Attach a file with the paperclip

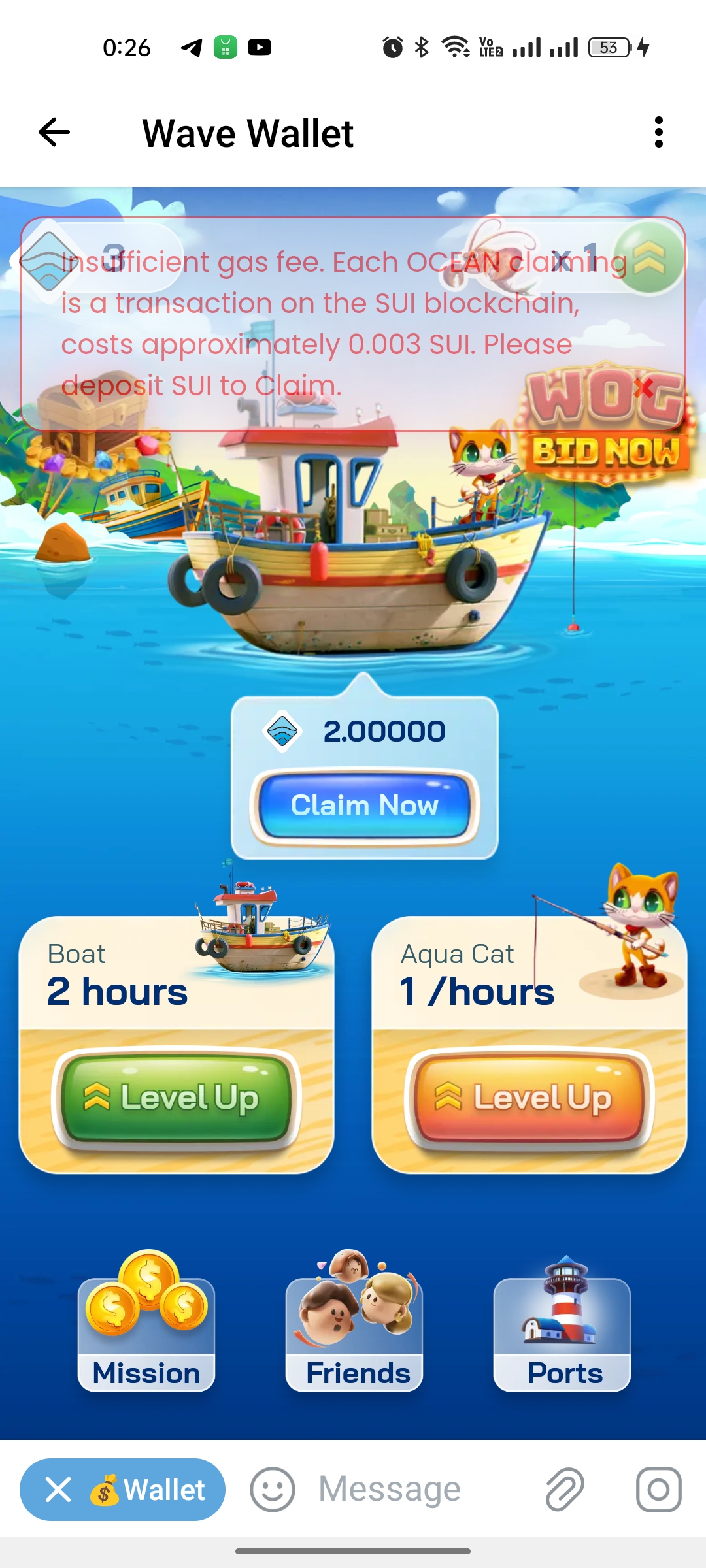565,1490
